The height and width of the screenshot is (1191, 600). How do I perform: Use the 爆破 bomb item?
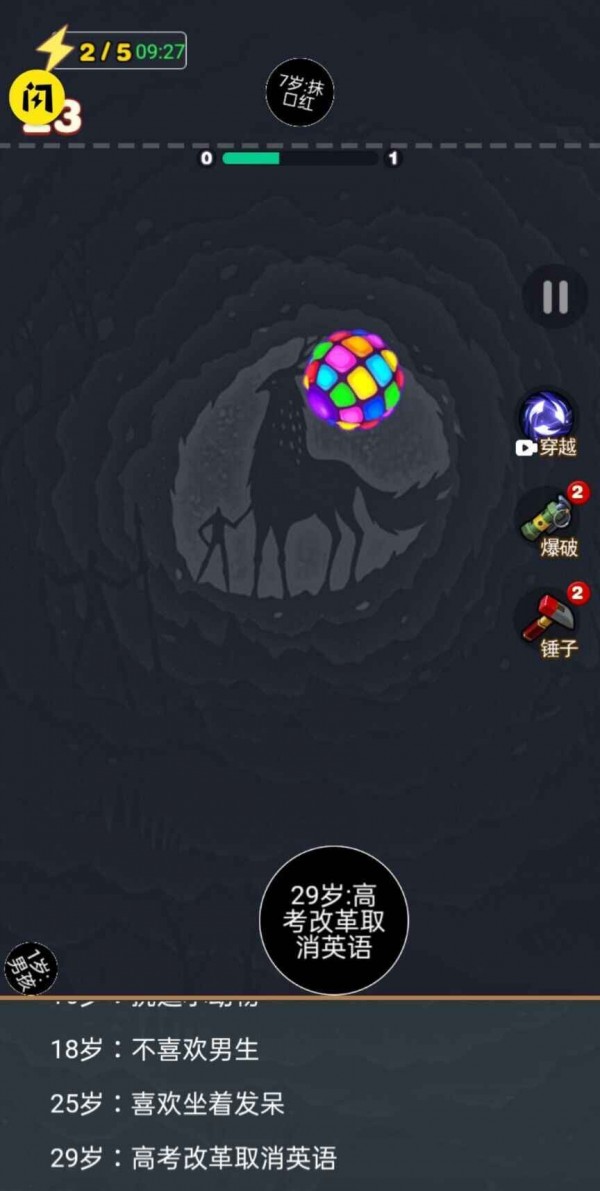coord(548,519)
